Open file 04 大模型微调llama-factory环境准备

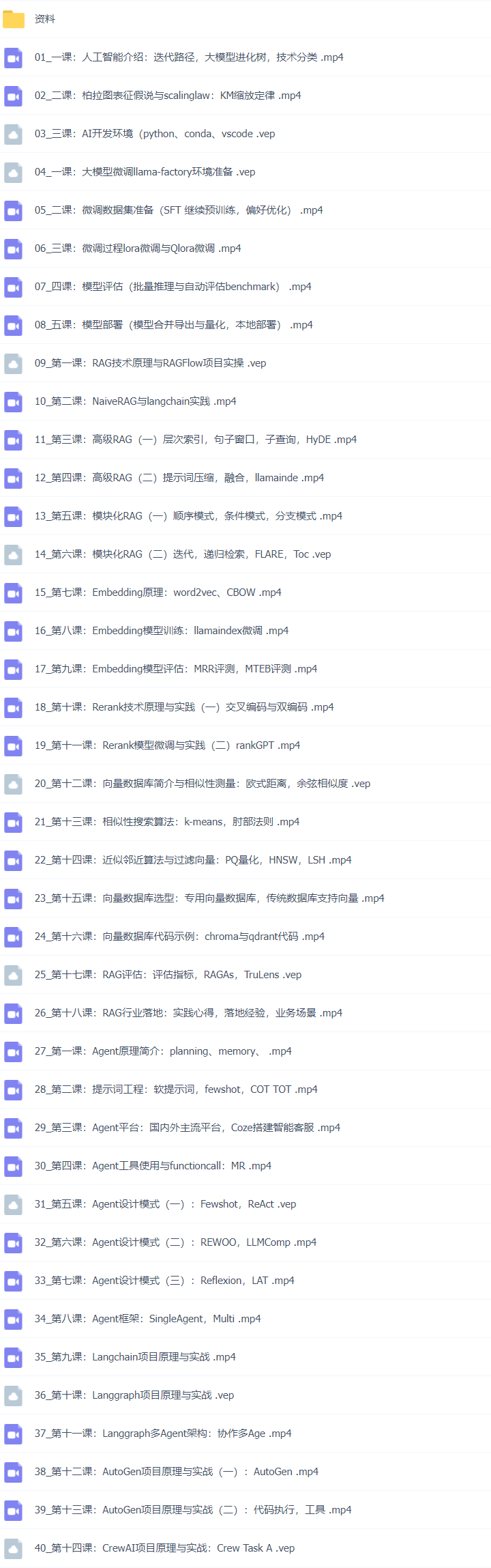click(145, 172)
